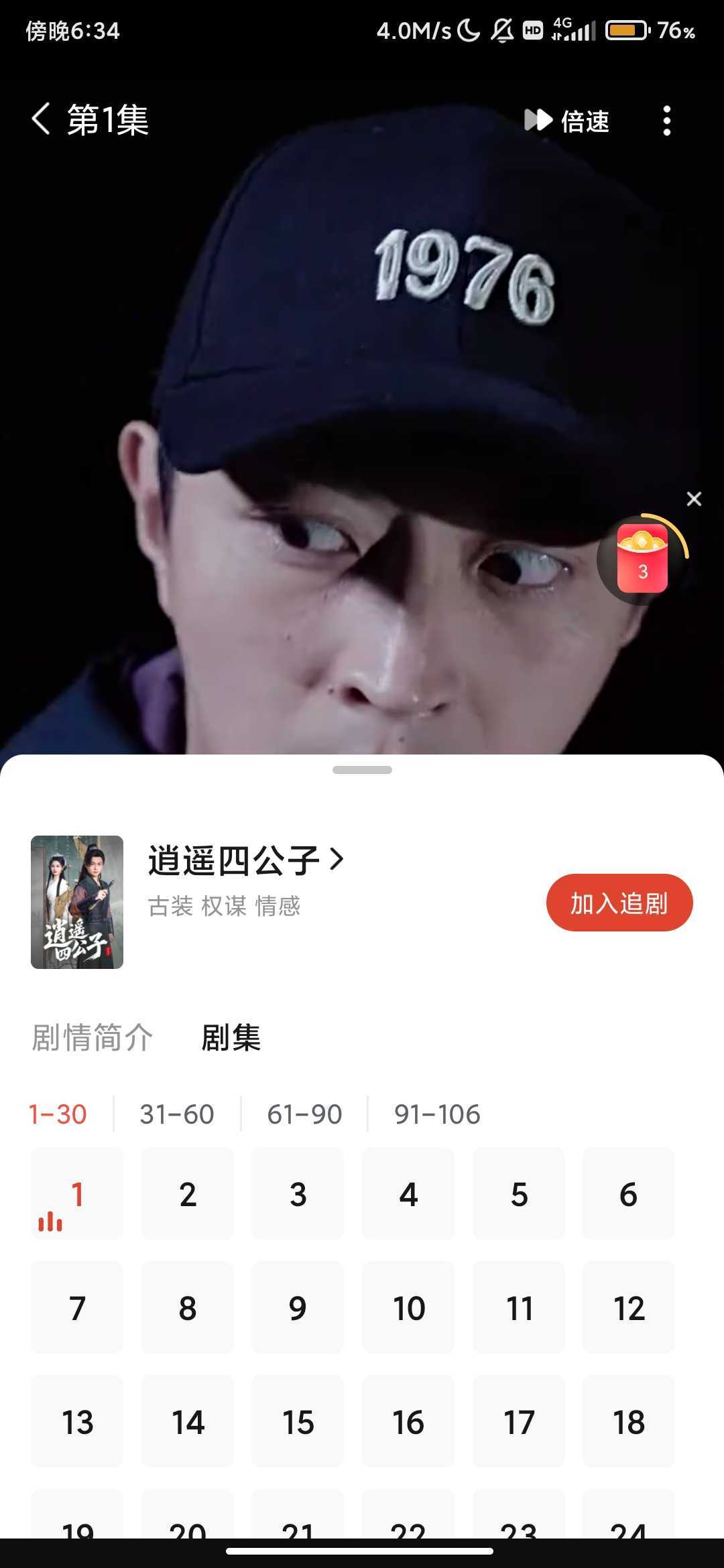Start episode 14
This screenshot has height=1568, width=724.
point(188,1422)
